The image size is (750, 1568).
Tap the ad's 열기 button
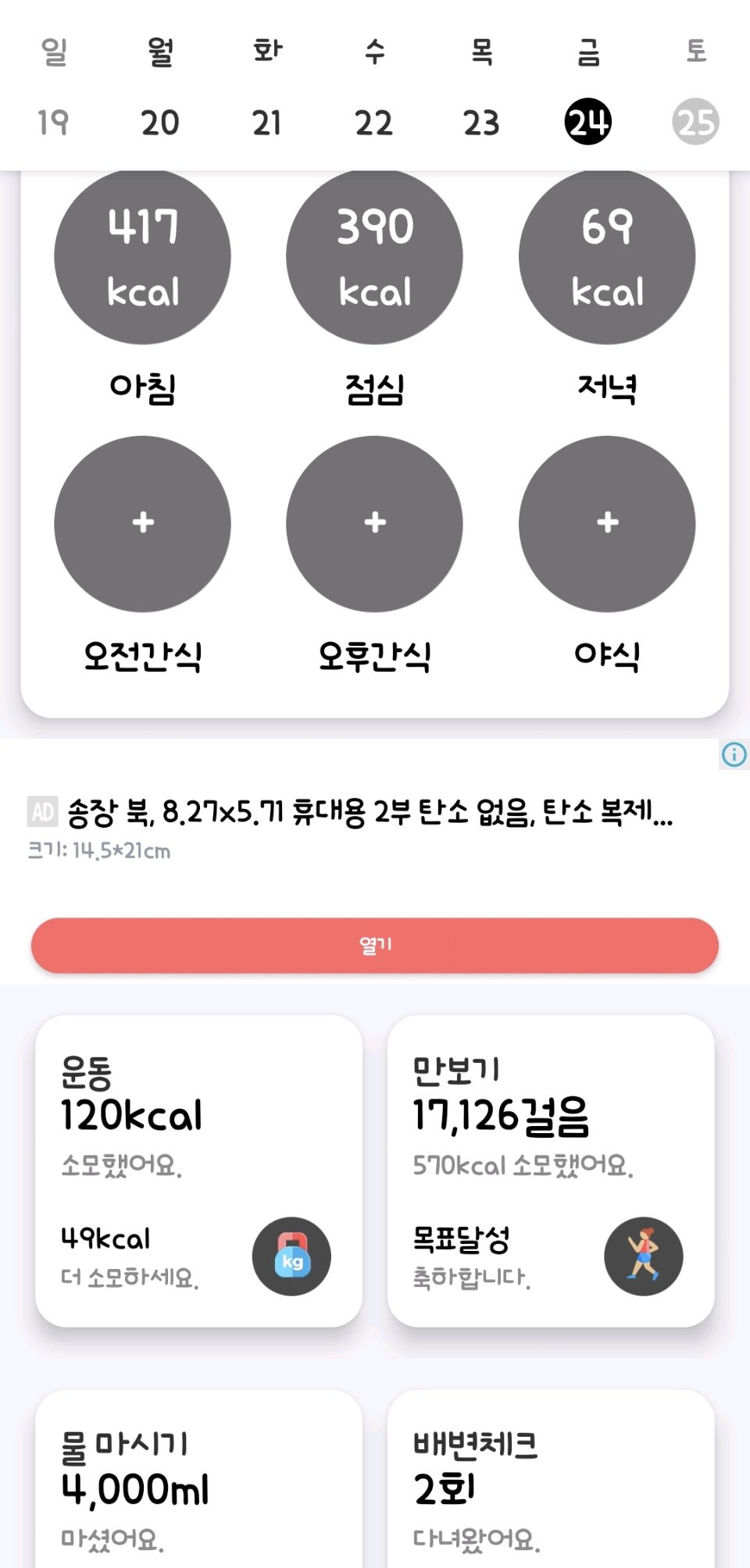tap(375, 945)
